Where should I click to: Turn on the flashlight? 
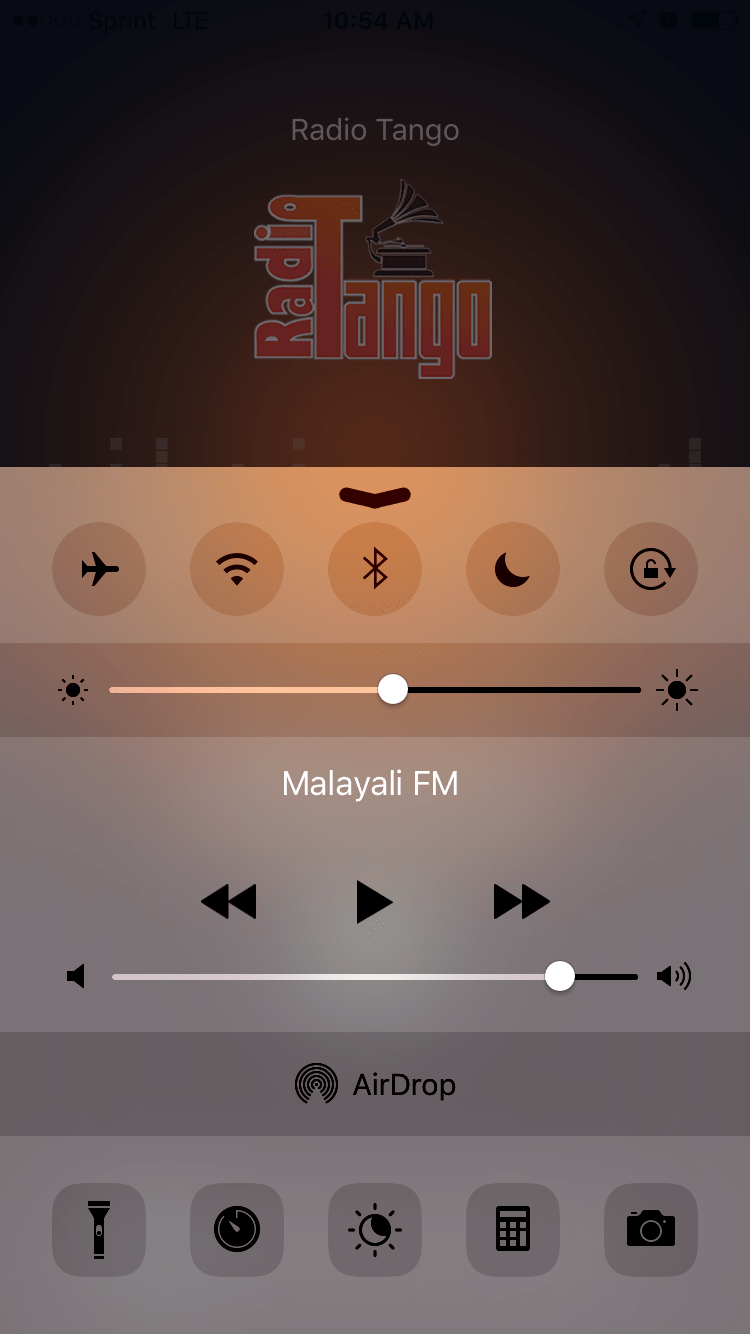pyautogui.click(x=99, y=1229)
